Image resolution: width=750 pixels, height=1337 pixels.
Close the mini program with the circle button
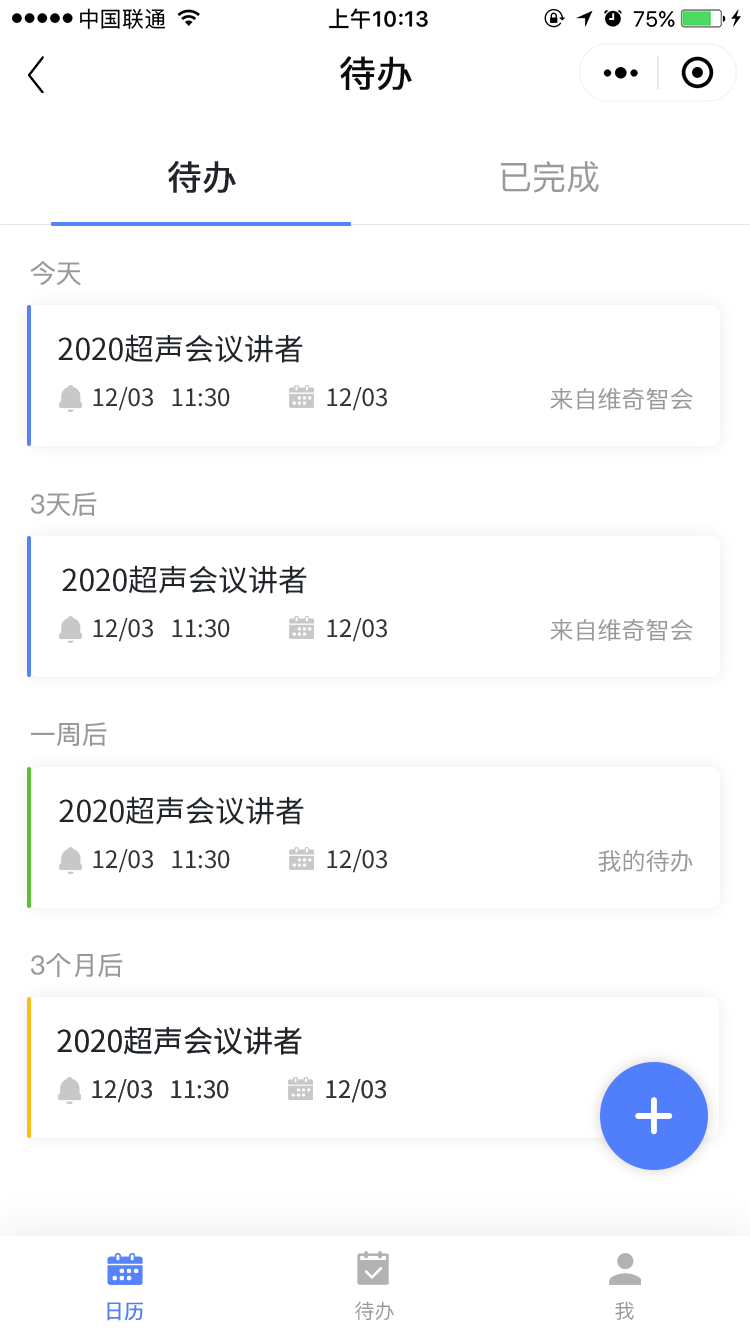click(697, 73)
